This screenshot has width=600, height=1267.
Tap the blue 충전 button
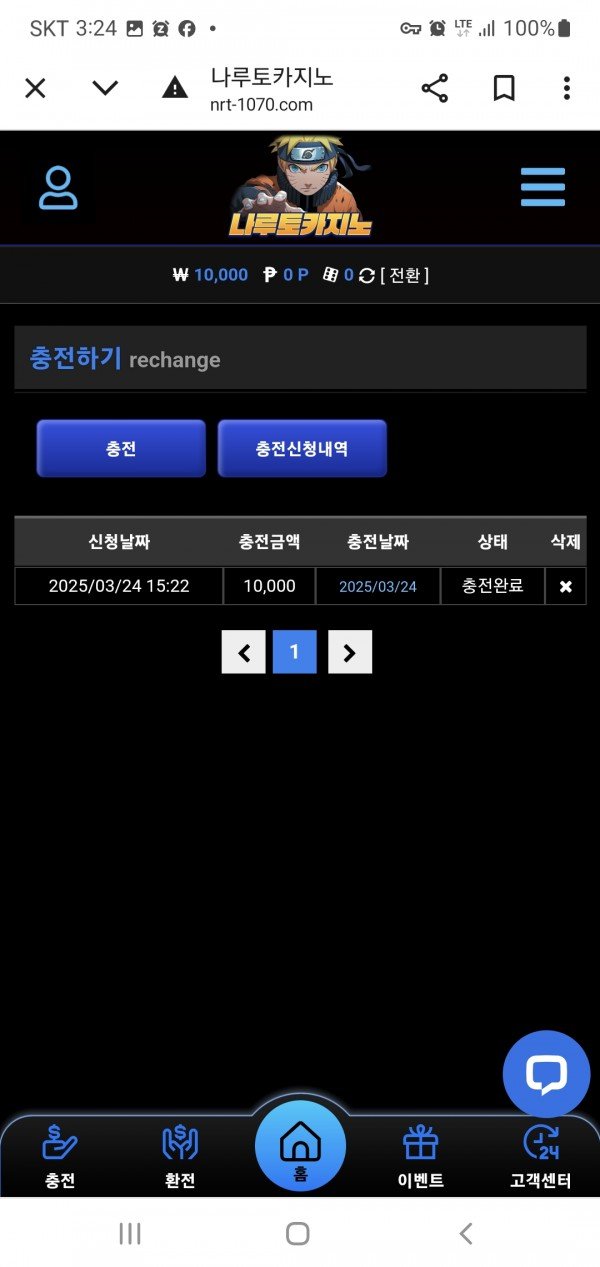tap(121, 448)
